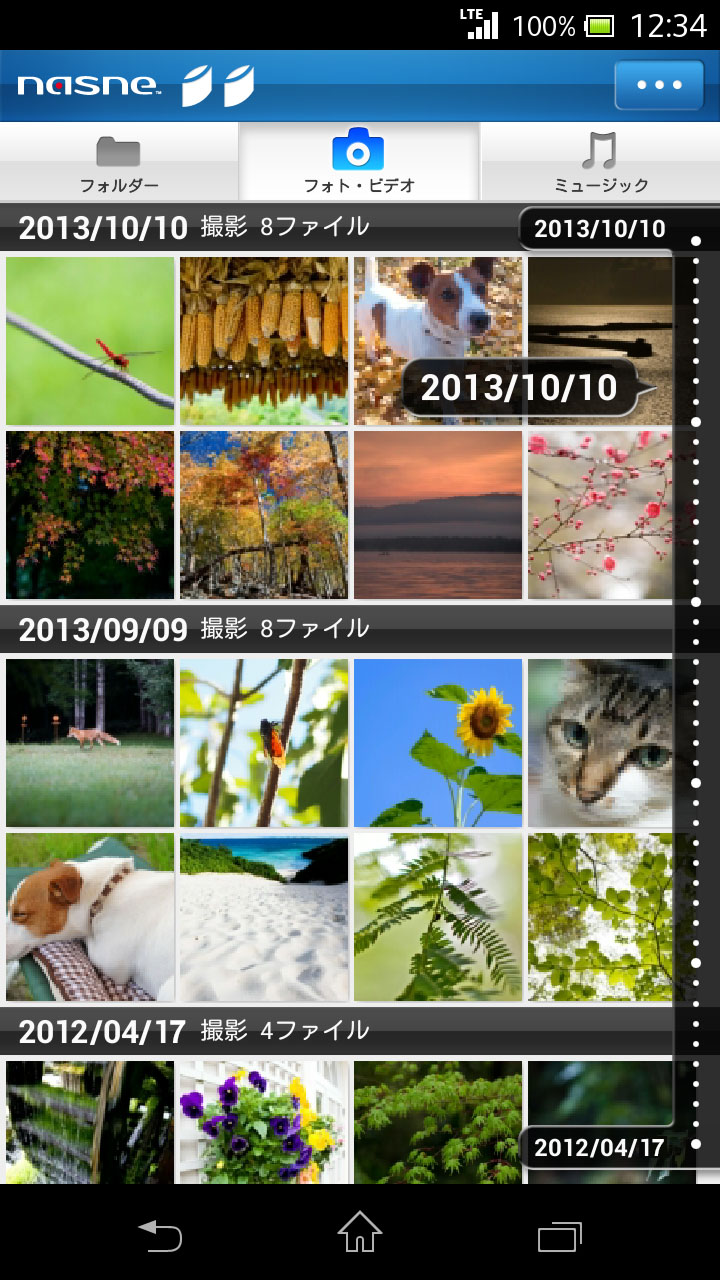View the sleeping dog photo
Image resolution: width=720 pixels, height=1280 pixels.
(90, 917)
